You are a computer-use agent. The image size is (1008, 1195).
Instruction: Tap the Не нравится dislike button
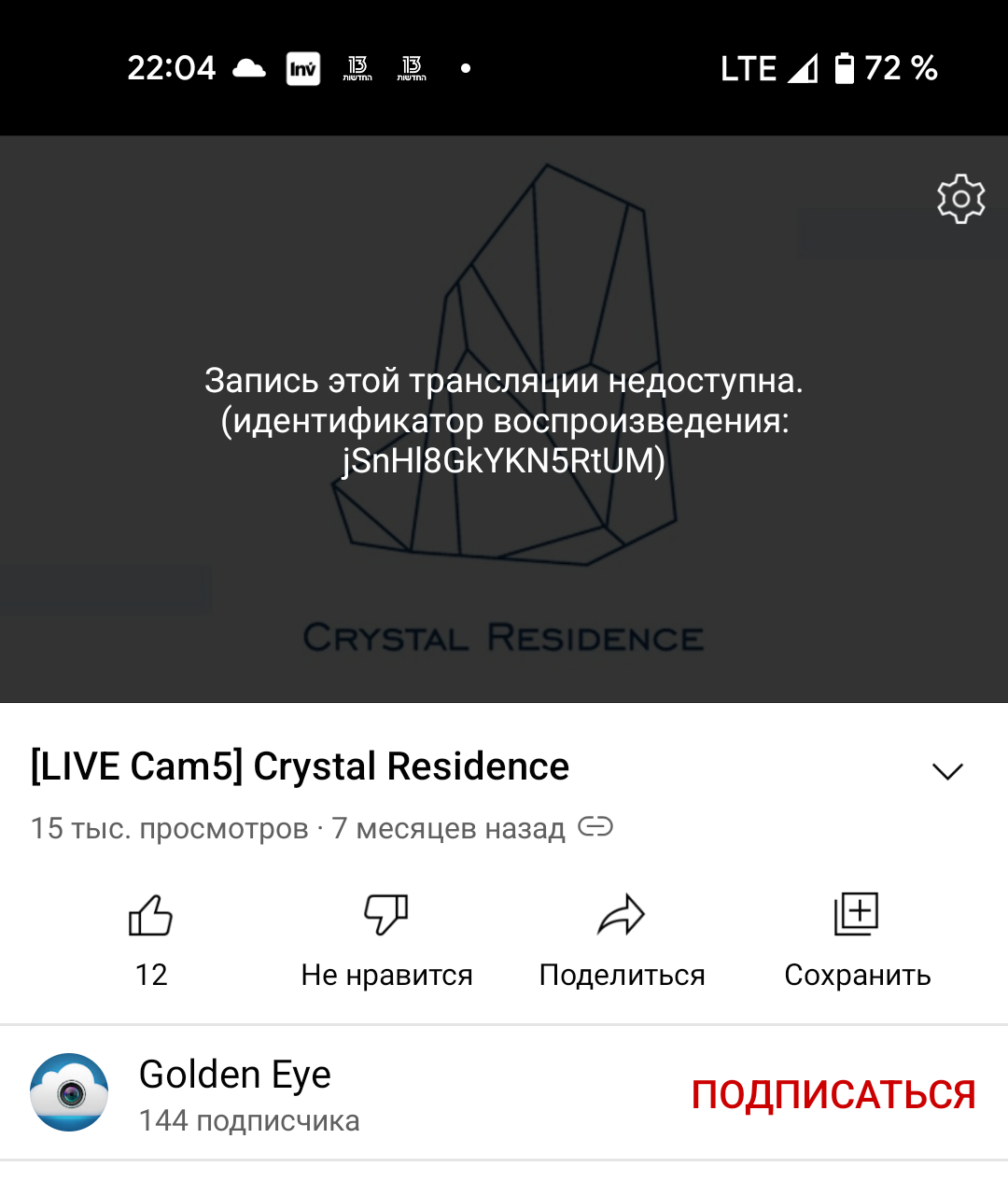(x=386, y=938)
